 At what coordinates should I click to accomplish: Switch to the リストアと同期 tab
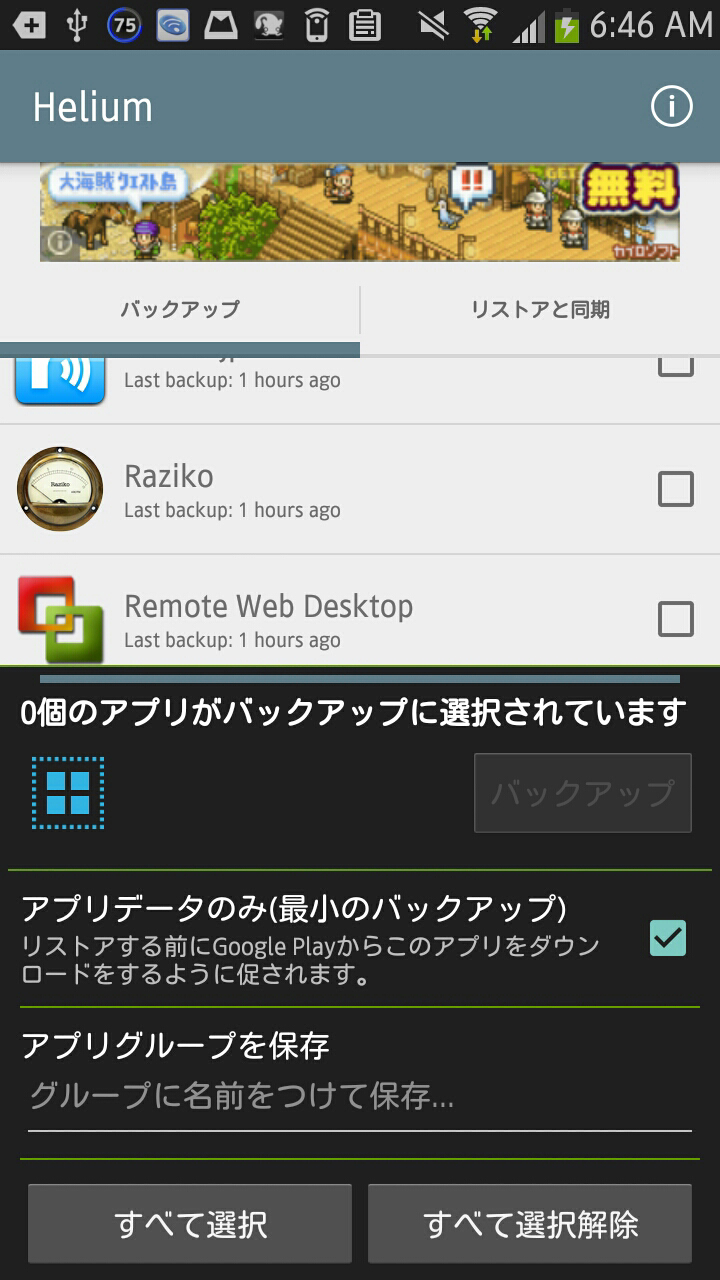[540, 310]
